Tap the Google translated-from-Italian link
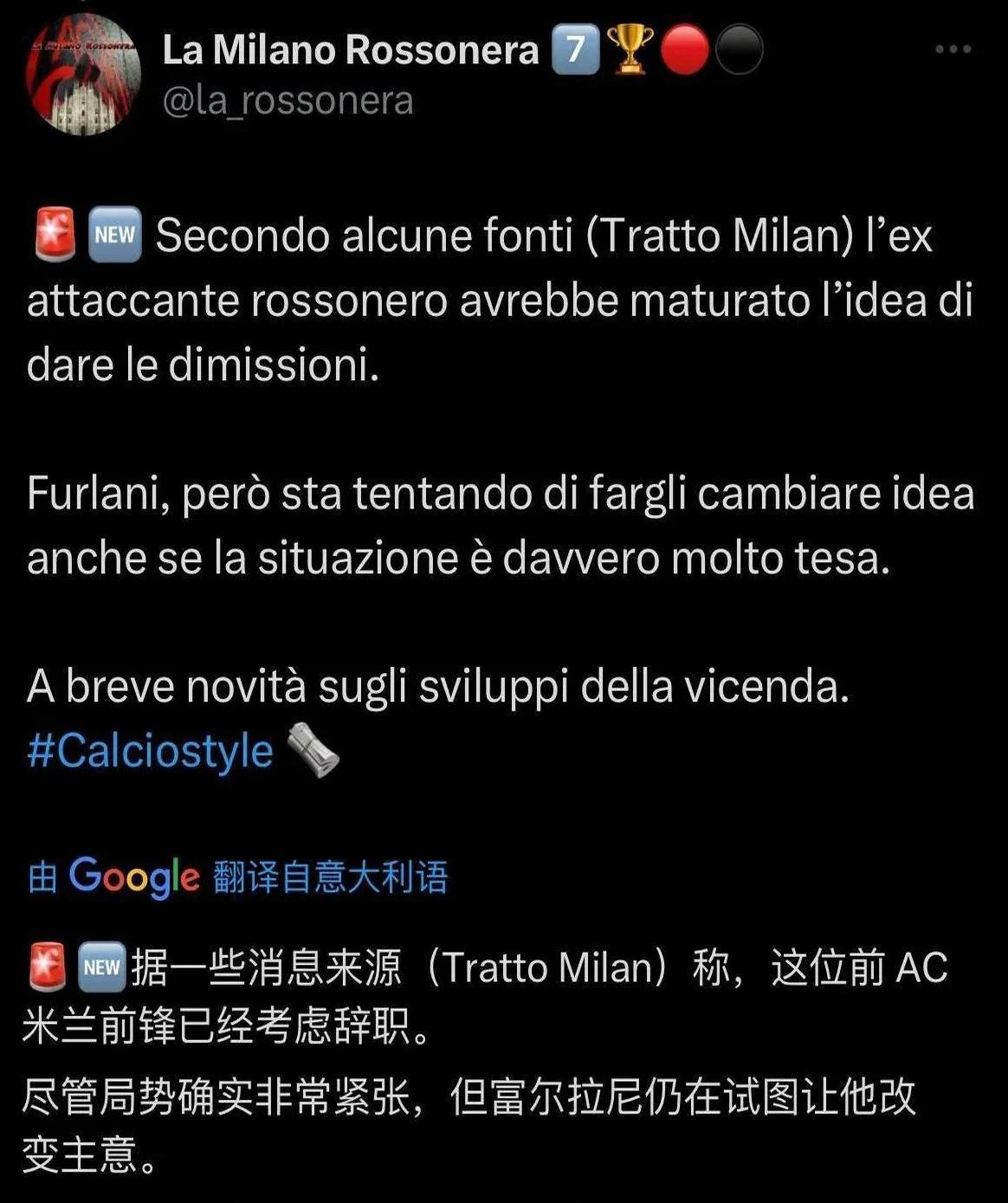Image resolution: width=1008 pixels, height=1203 pixels. click(238, 876)
